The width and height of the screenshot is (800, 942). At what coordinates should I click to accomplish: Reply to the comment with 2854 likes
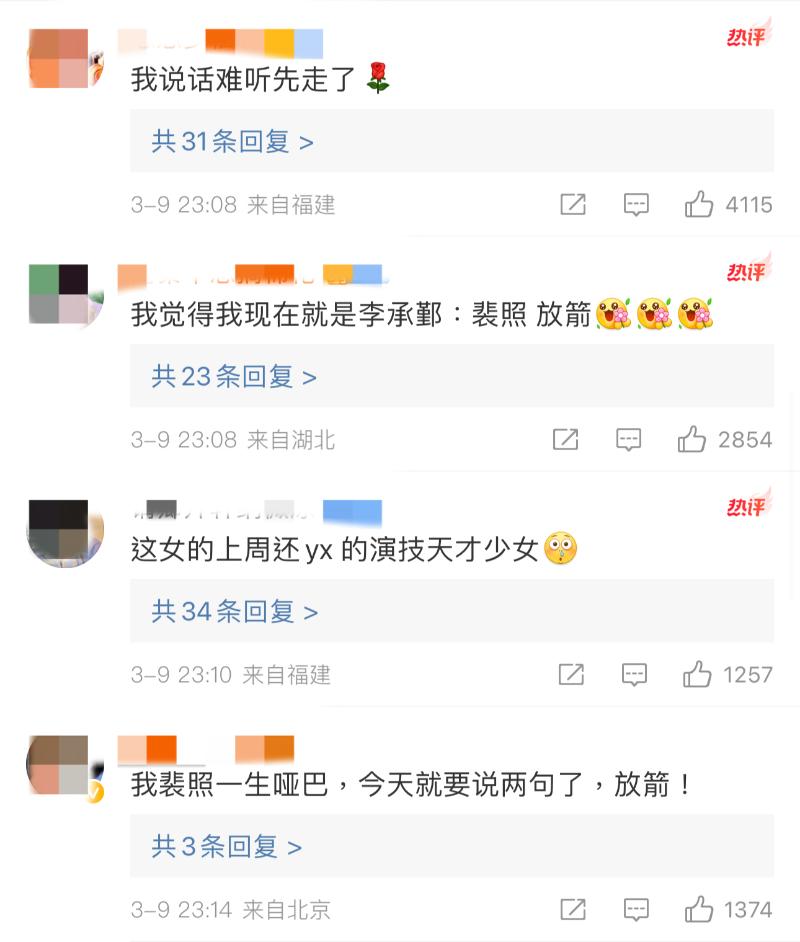629,440
